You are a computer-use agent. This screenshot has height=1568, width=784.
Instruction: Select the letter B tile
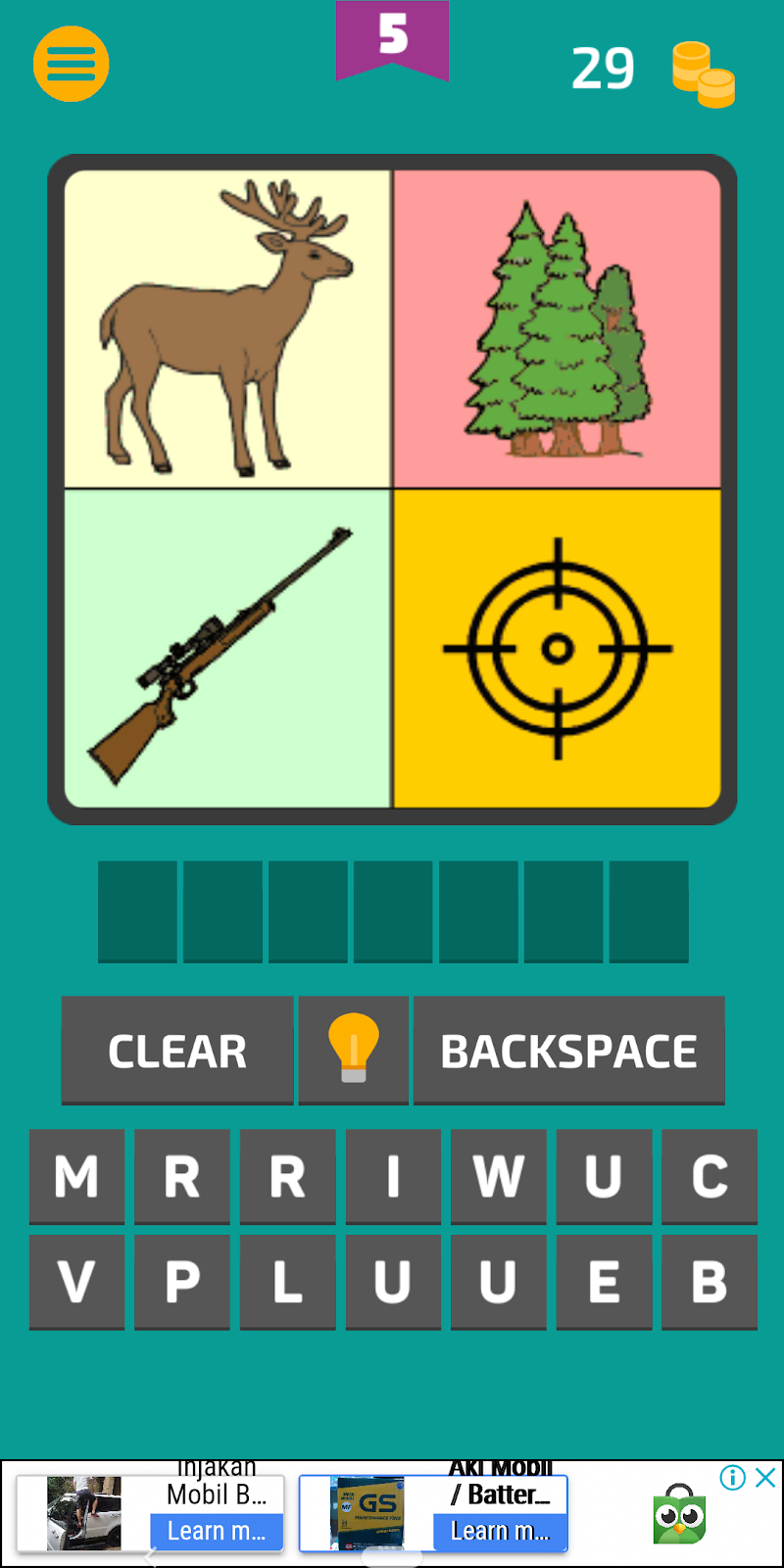tap(709, 1281)
